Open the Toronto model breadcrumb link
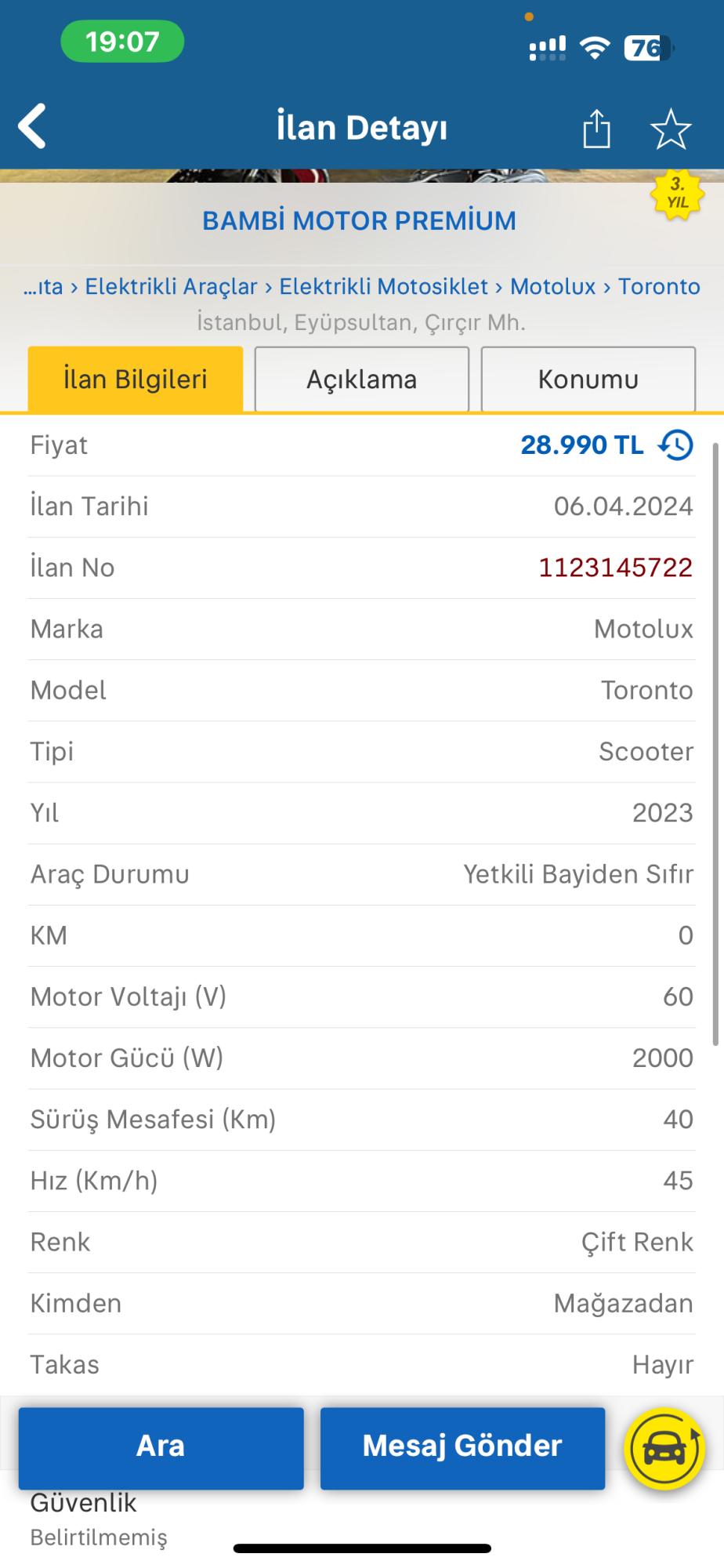Image resolution: width=724 pixels, height=1568 pixels. click(660, 287)
